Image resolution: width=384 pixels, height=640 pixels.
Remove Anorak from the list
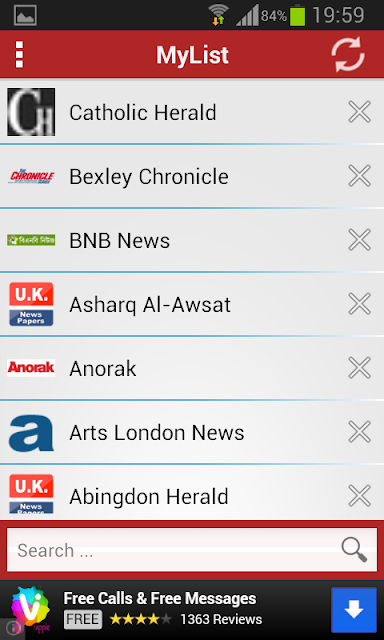(360, 368)
